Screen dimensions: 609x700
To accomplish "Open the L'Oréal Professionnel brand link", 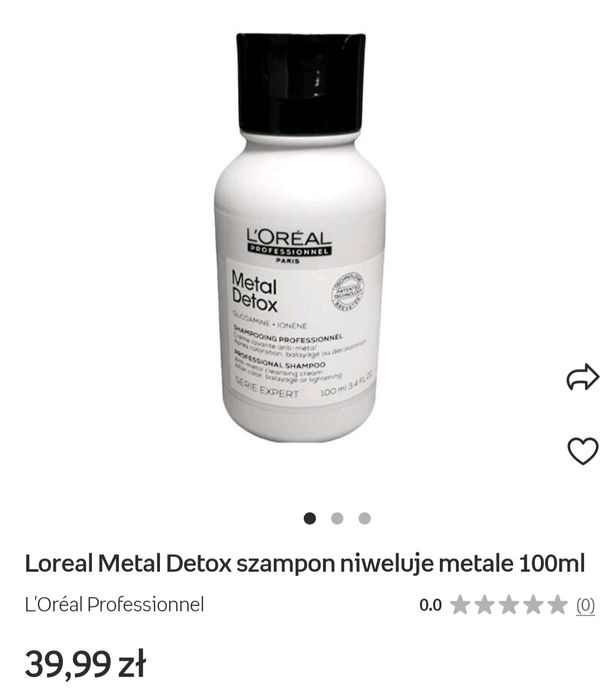I will (x=114, y=604).
